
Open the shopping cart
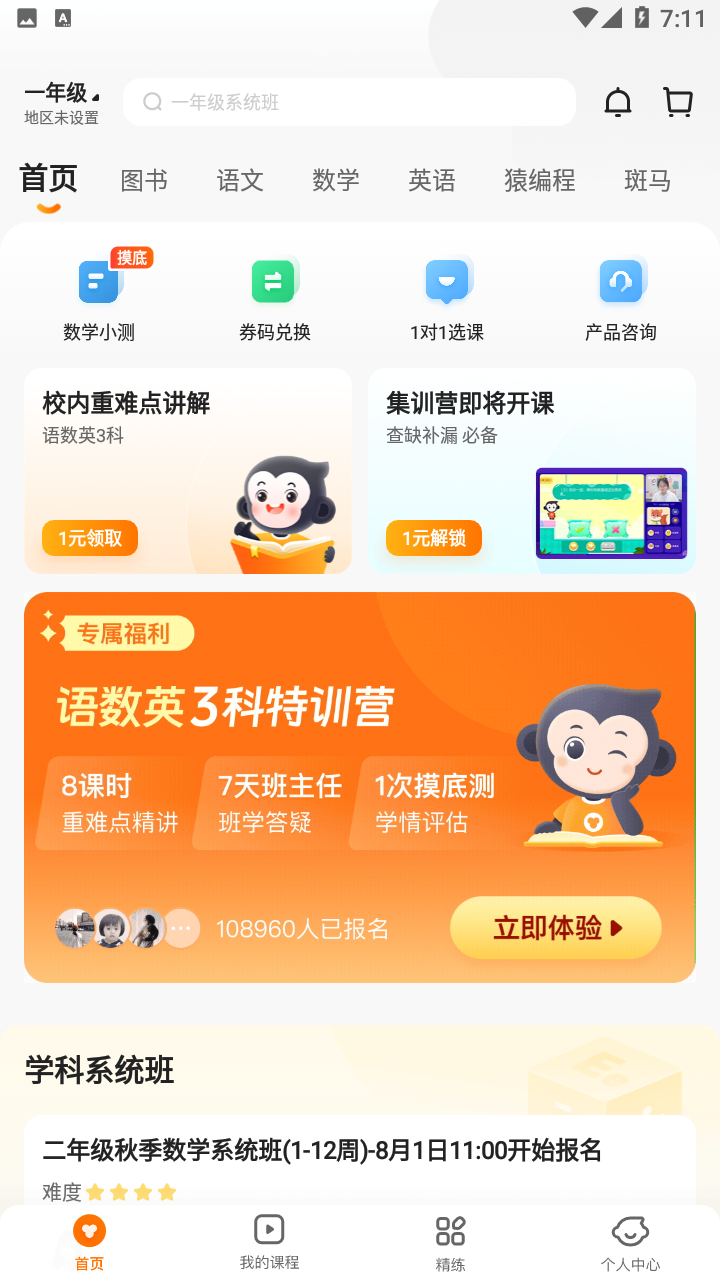click(x=678, y=102)
